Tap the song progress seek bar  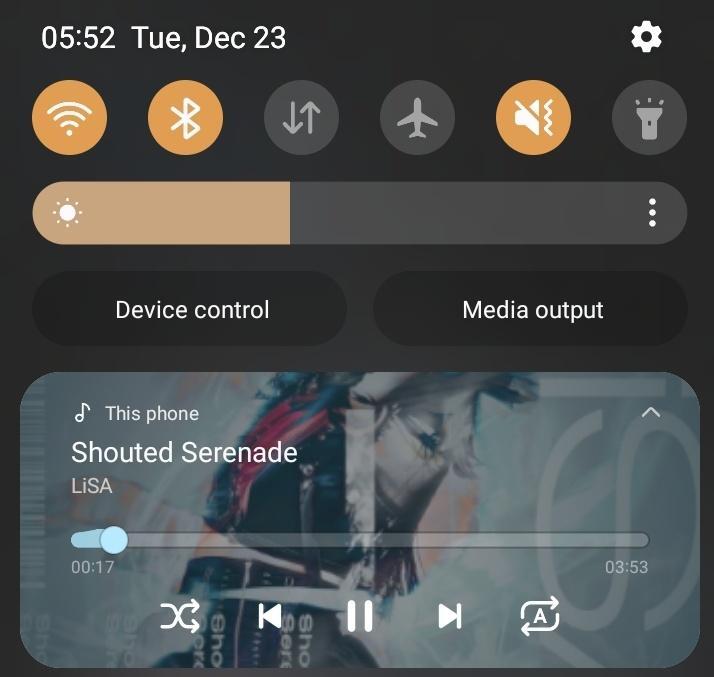click(360, 540)
